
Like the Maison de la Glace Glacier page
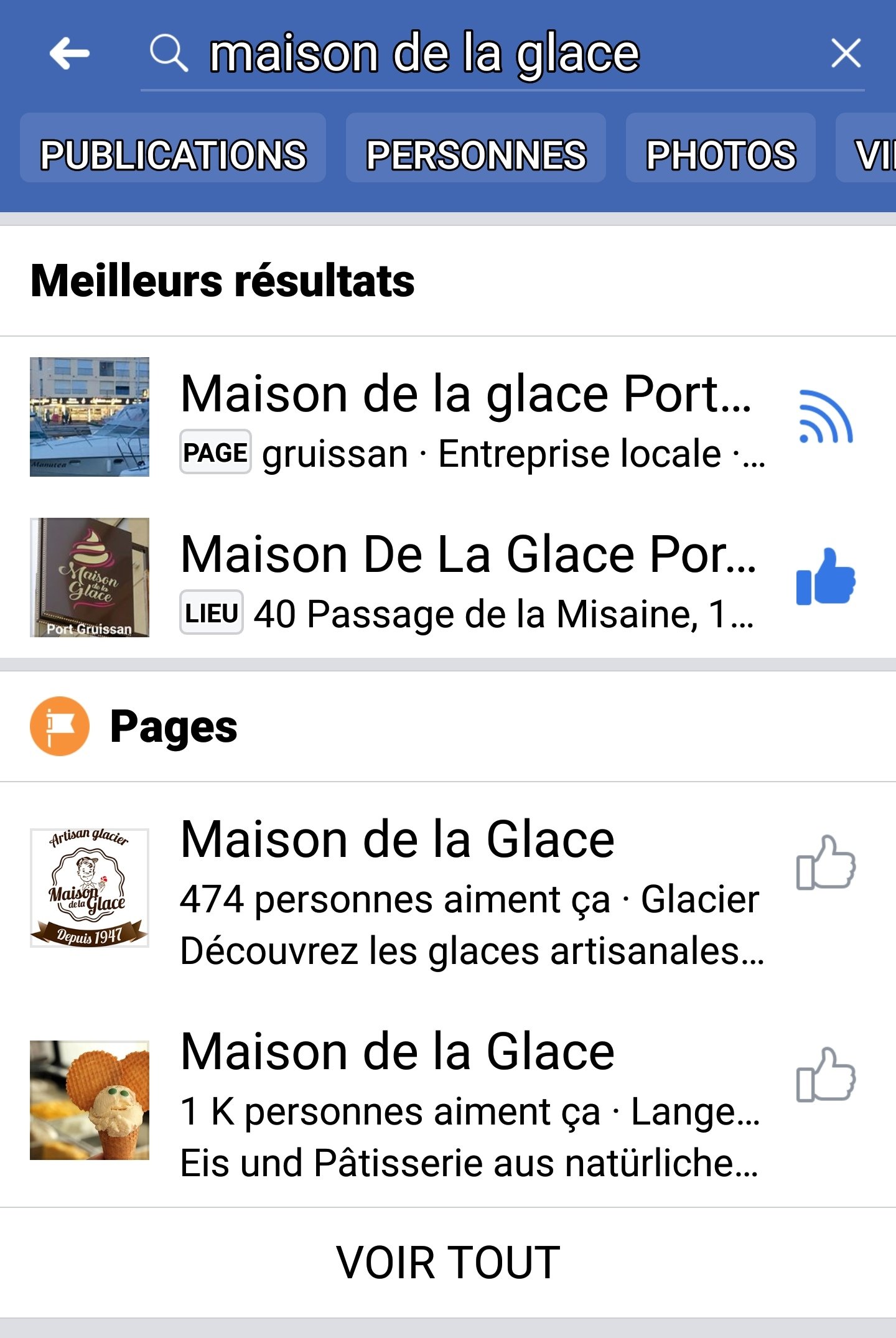coord(826,863)
